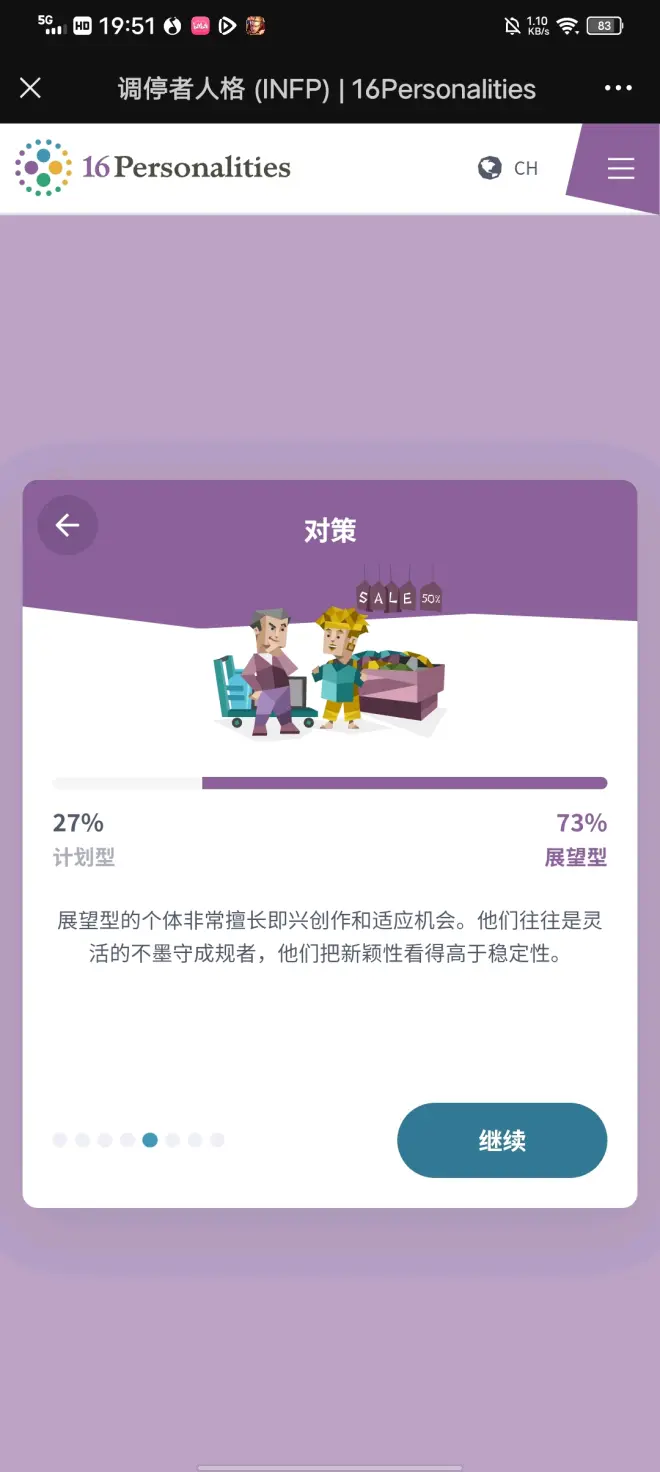Tap 继续 to continue
This screenshot has height=1472, width=660.
502,1140
